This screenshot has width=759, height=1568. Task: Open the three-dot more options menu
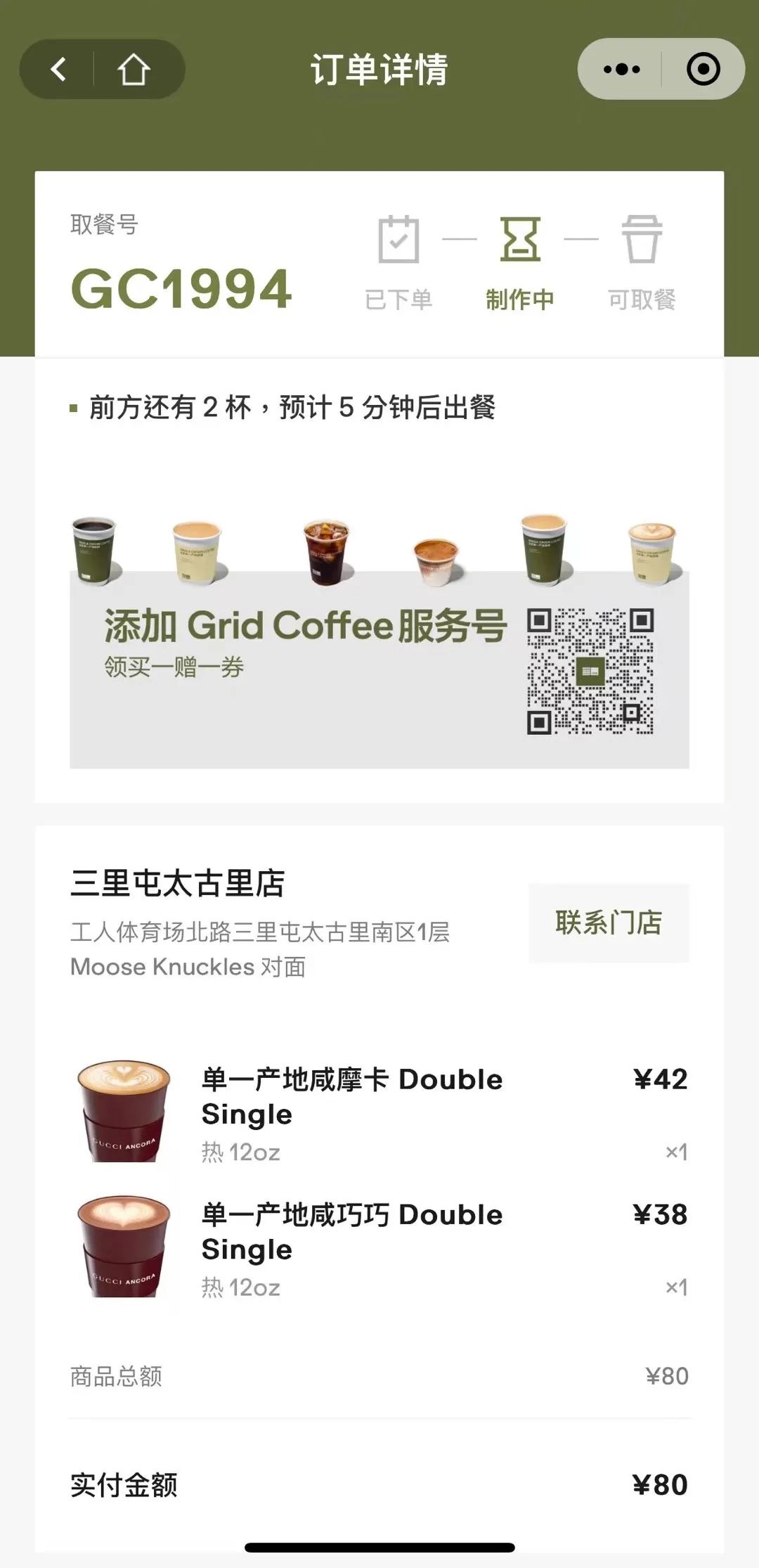coord(621,70)
